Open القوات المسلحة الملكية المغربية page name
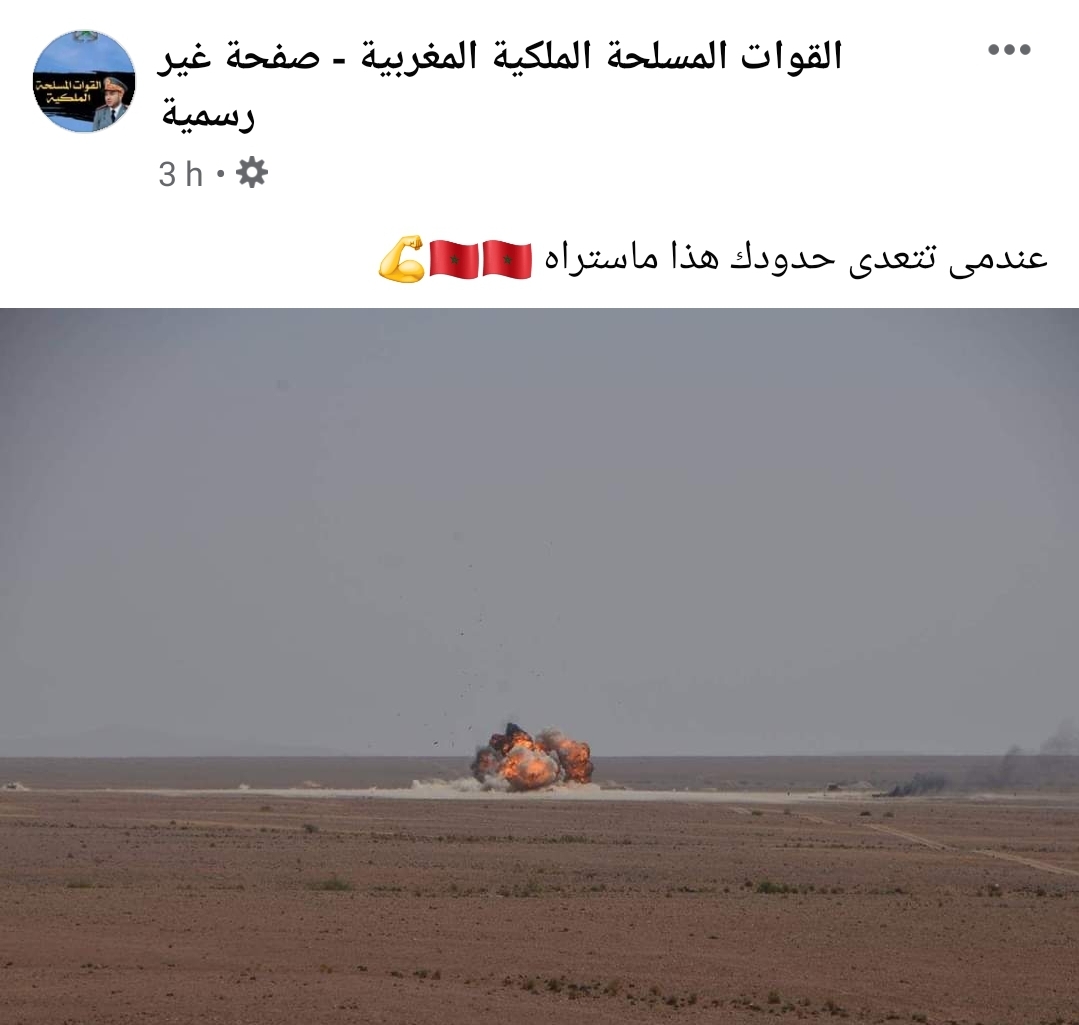The height and width of the screenshot is (1025, 1079). [x=500, y=58]
